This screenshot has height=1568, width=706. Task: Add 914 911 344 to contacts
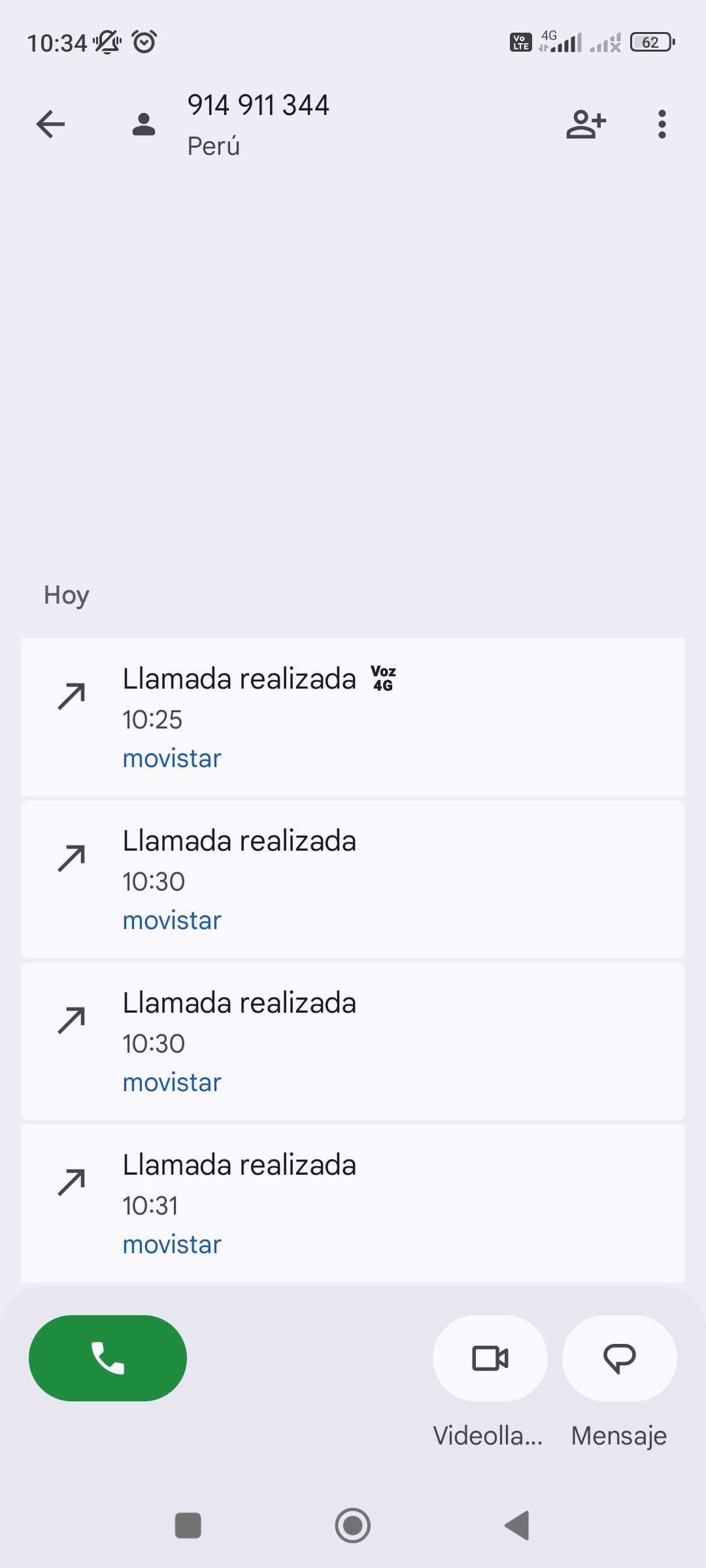[x=586, y=124]
